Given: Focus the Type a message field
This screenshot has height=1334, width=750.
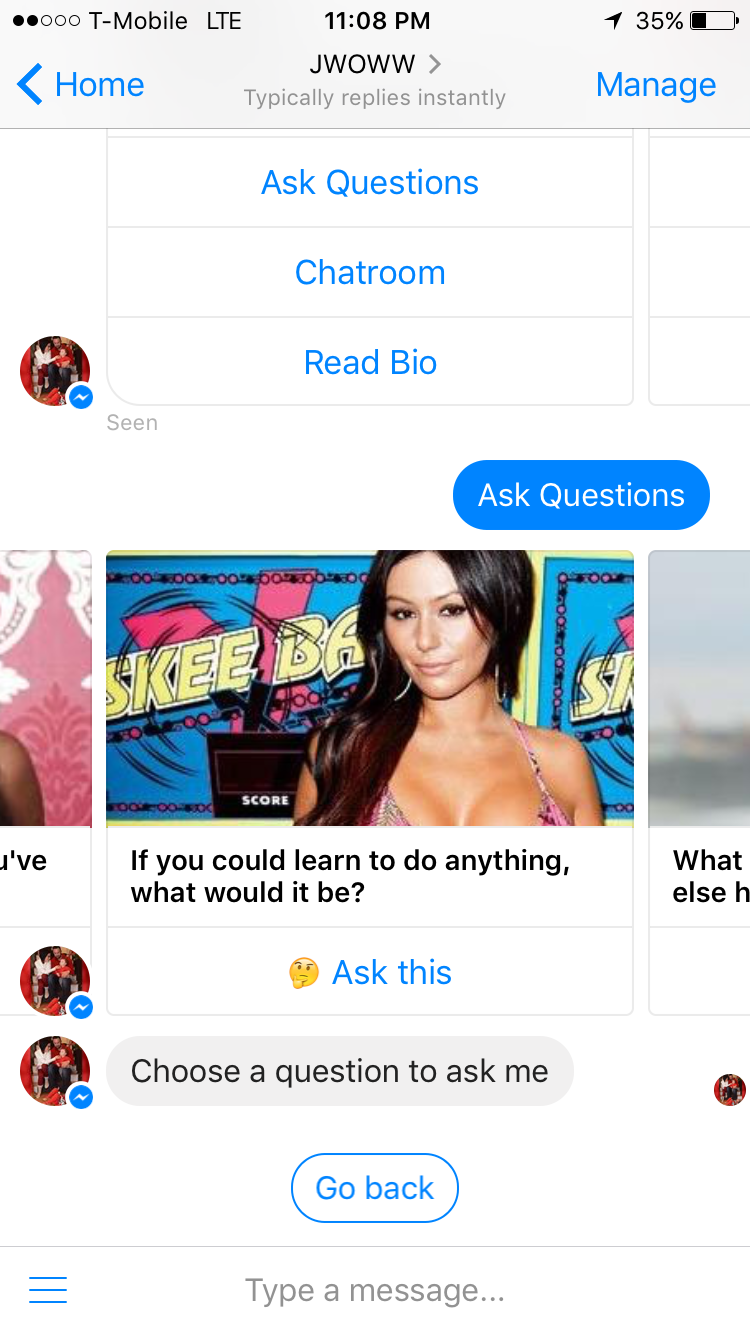Looking at the screenshot, I should pyautogui.click(x=400, y=1290).
